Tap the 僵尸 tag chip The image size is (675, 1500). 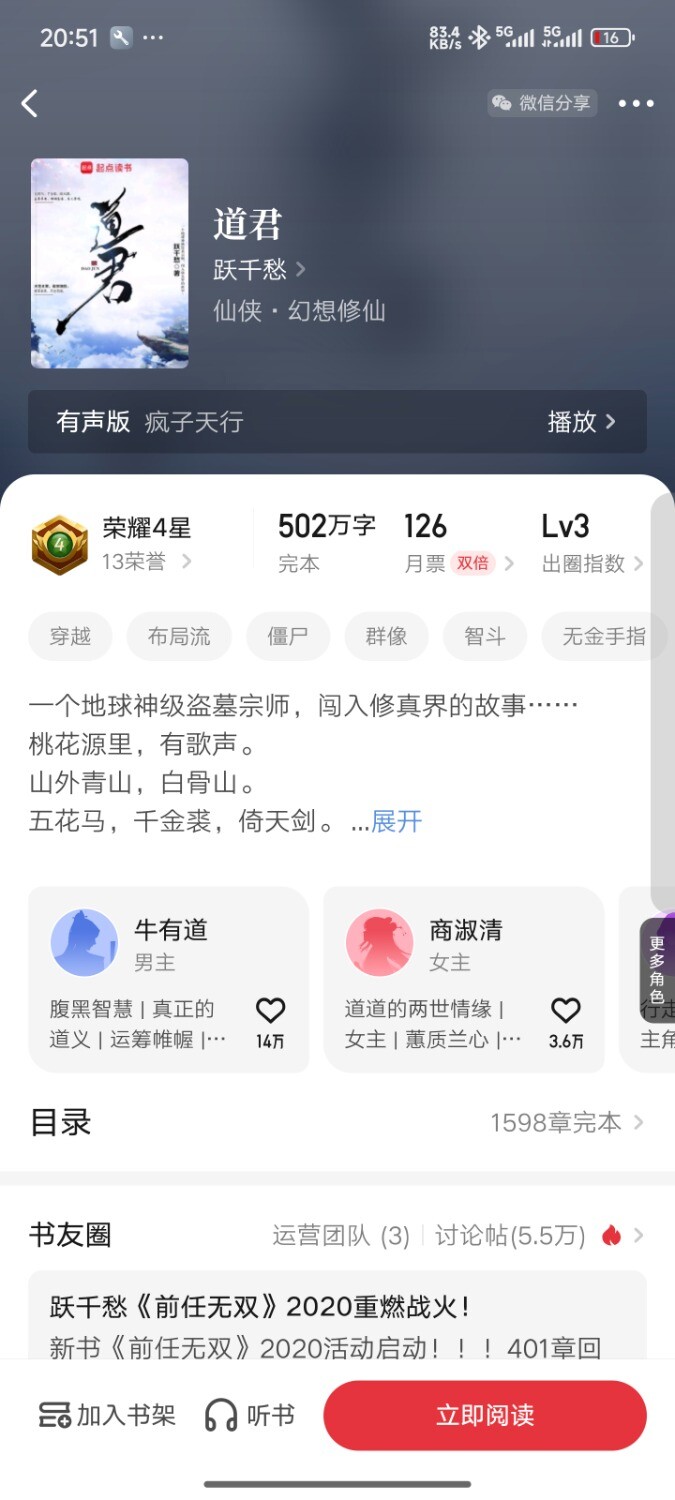pyautogui.click(x=288, y=636)
